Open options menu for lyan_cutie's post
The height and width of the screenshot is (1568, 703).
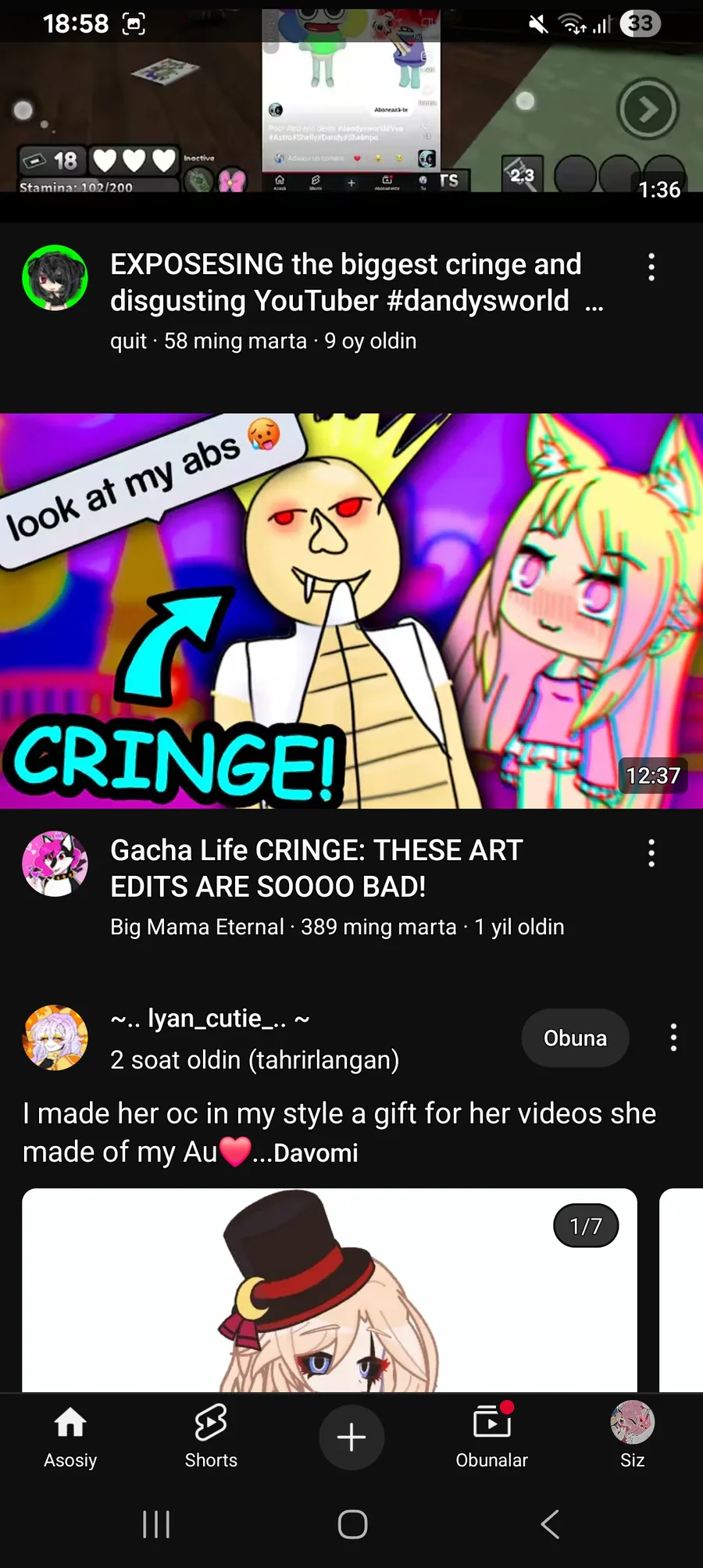click(x=673, y=1038)
